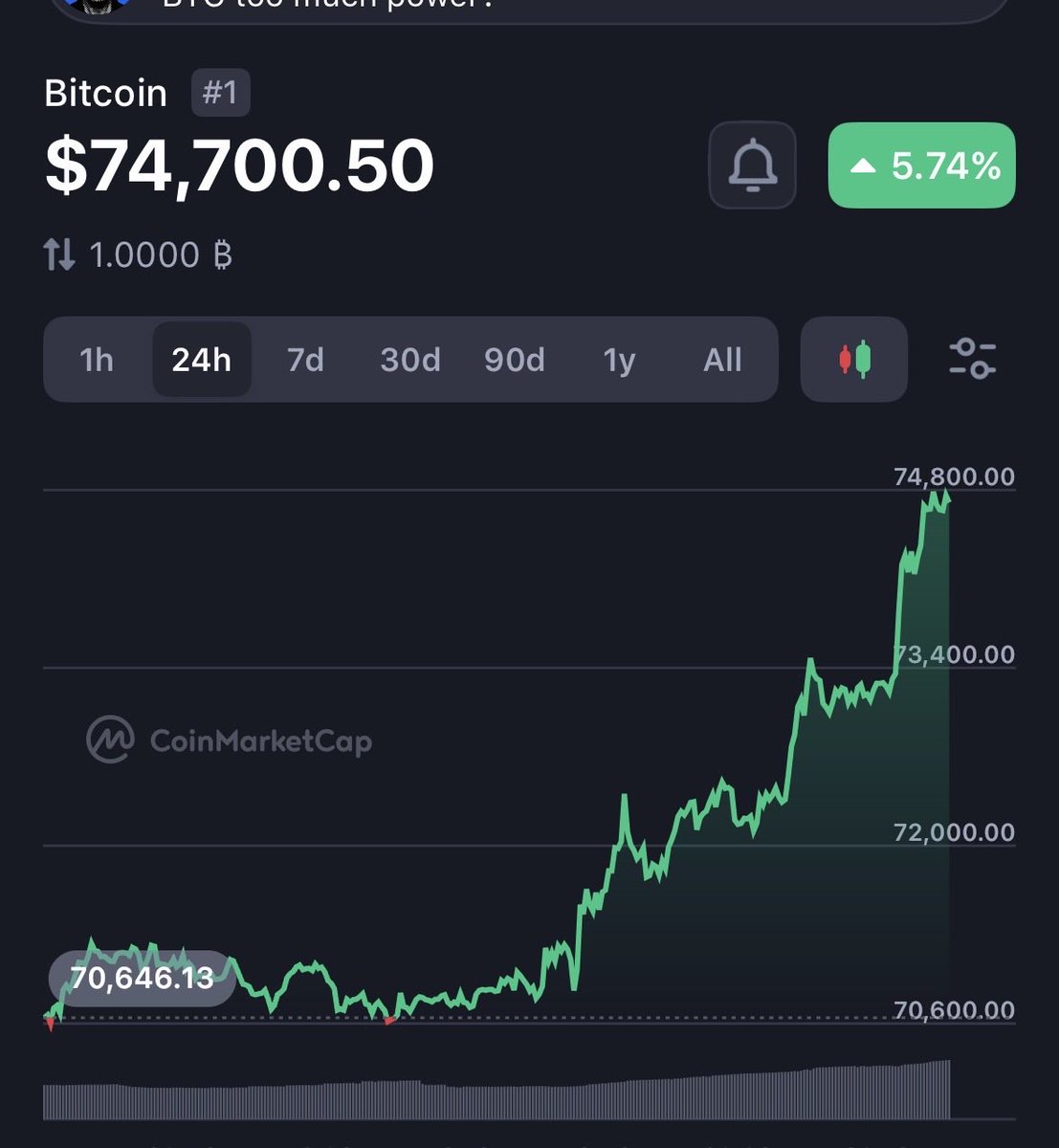Show the 30d price chart
The image size is (1059, 1148).
(409, 360)
